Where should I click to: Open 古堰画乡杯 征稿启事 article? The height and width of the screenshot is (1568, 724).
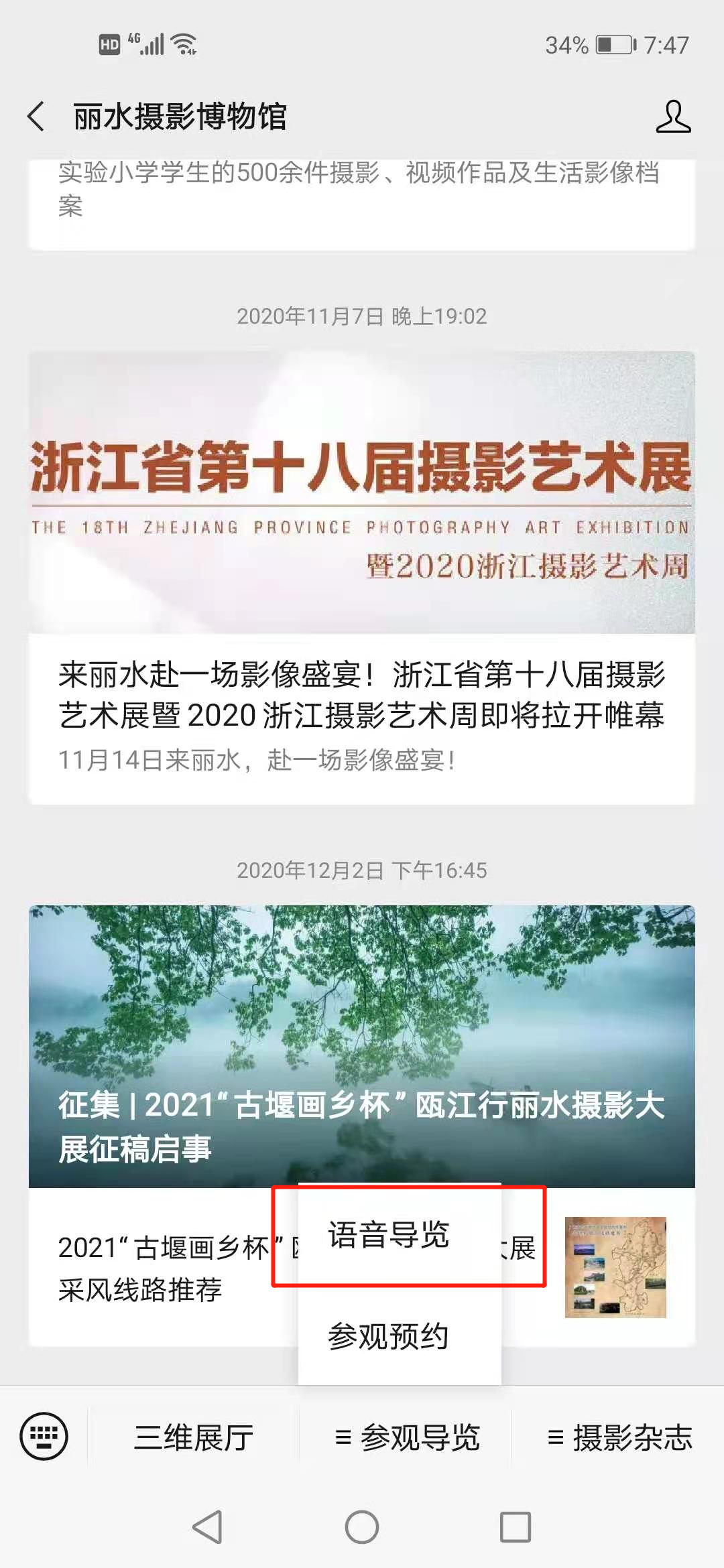(x=362, y=1045)
